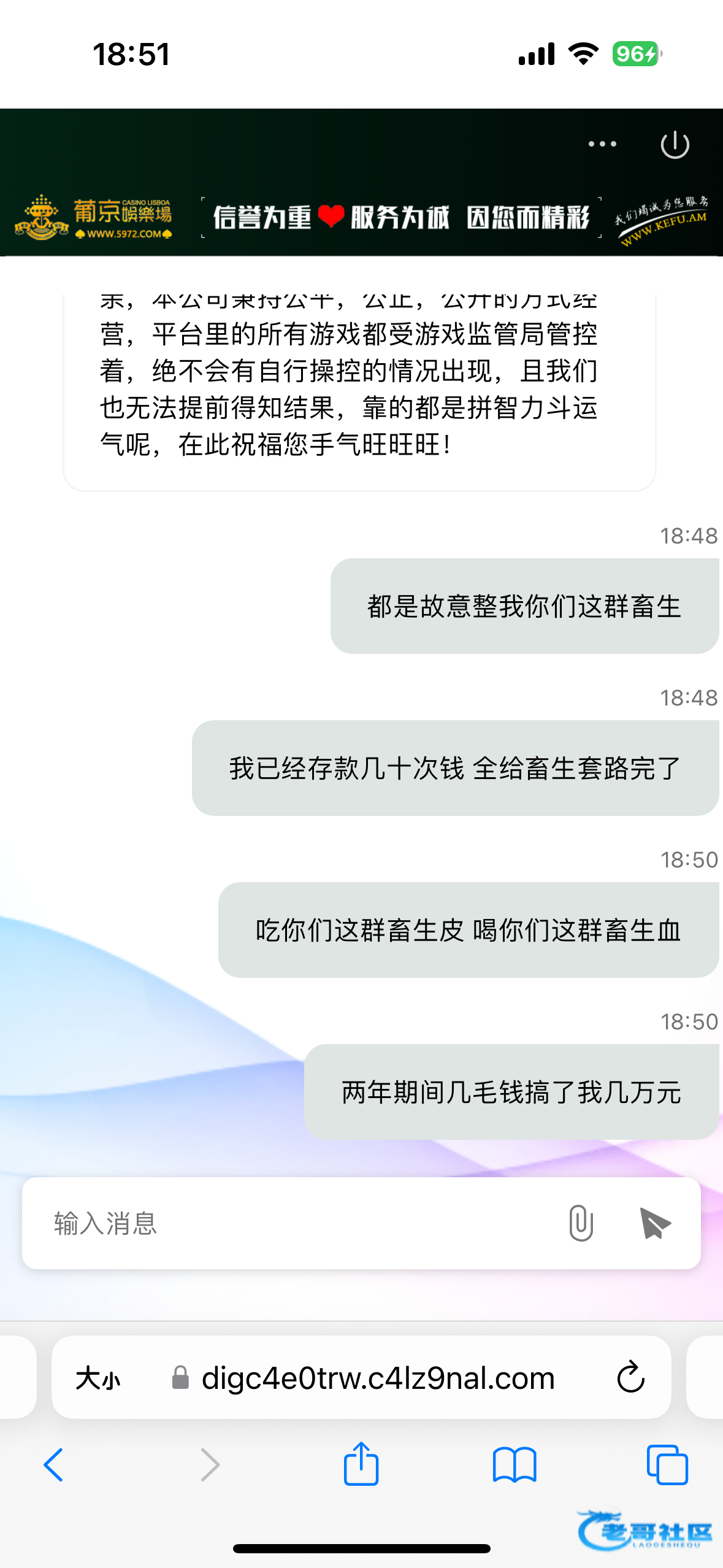Viewport: 723px width, 1568px height.
Task: Share this page via Safari share button
Action: point(361,1465)
